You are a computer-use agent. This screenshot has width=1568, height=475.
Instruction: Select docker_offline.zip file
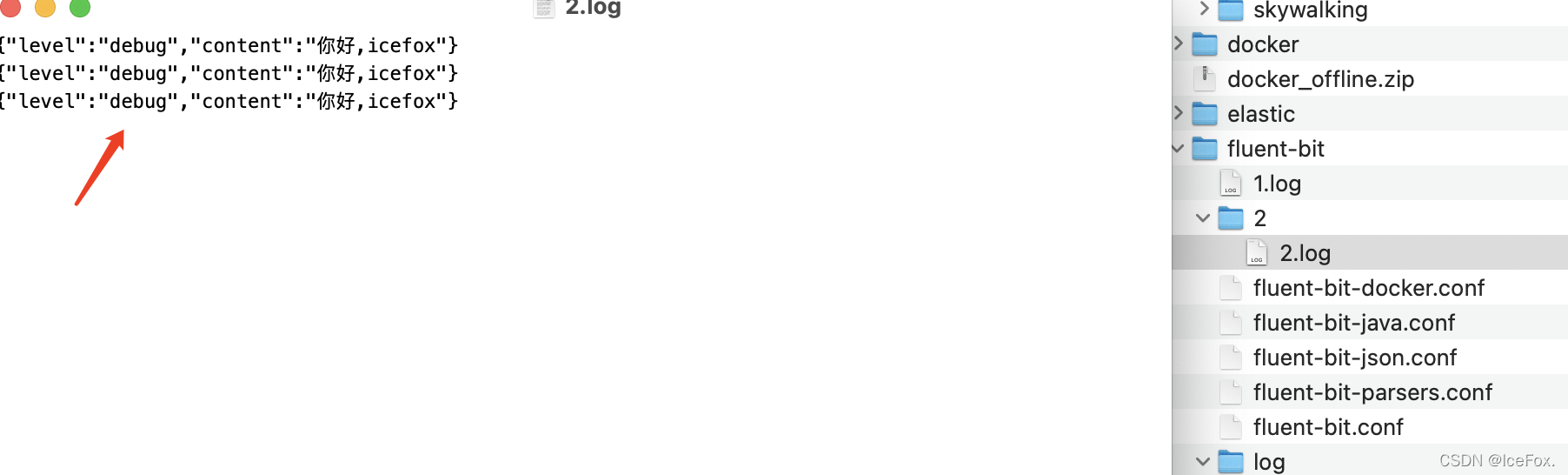coord(1319,79)
